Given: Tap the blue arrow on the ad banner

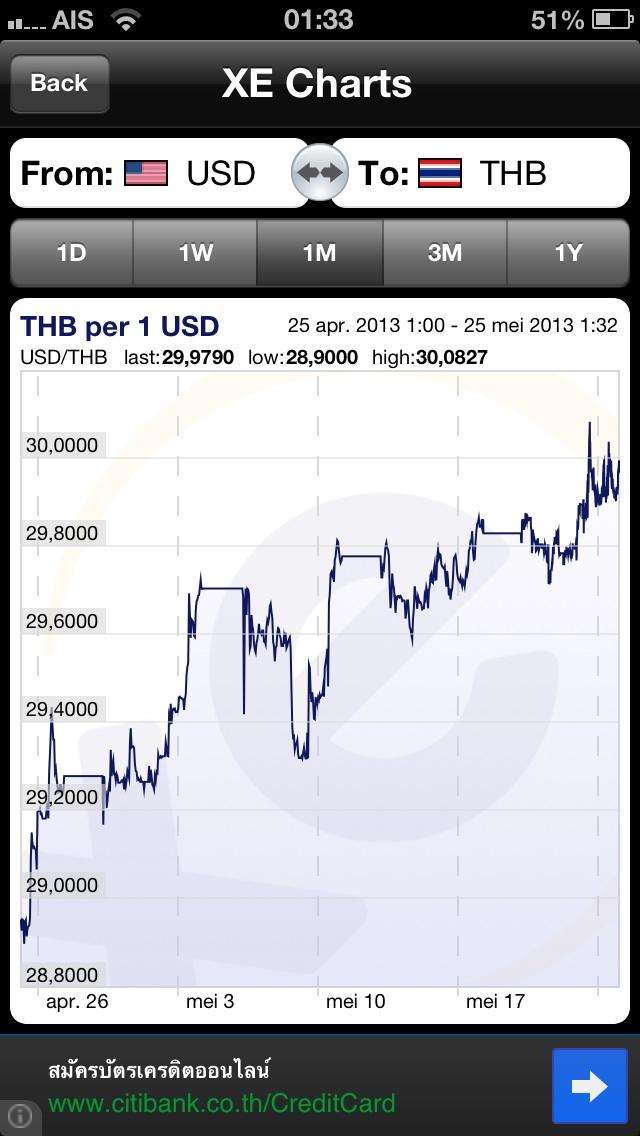Looking at the screenshot, I should (x=589, y=1086).
